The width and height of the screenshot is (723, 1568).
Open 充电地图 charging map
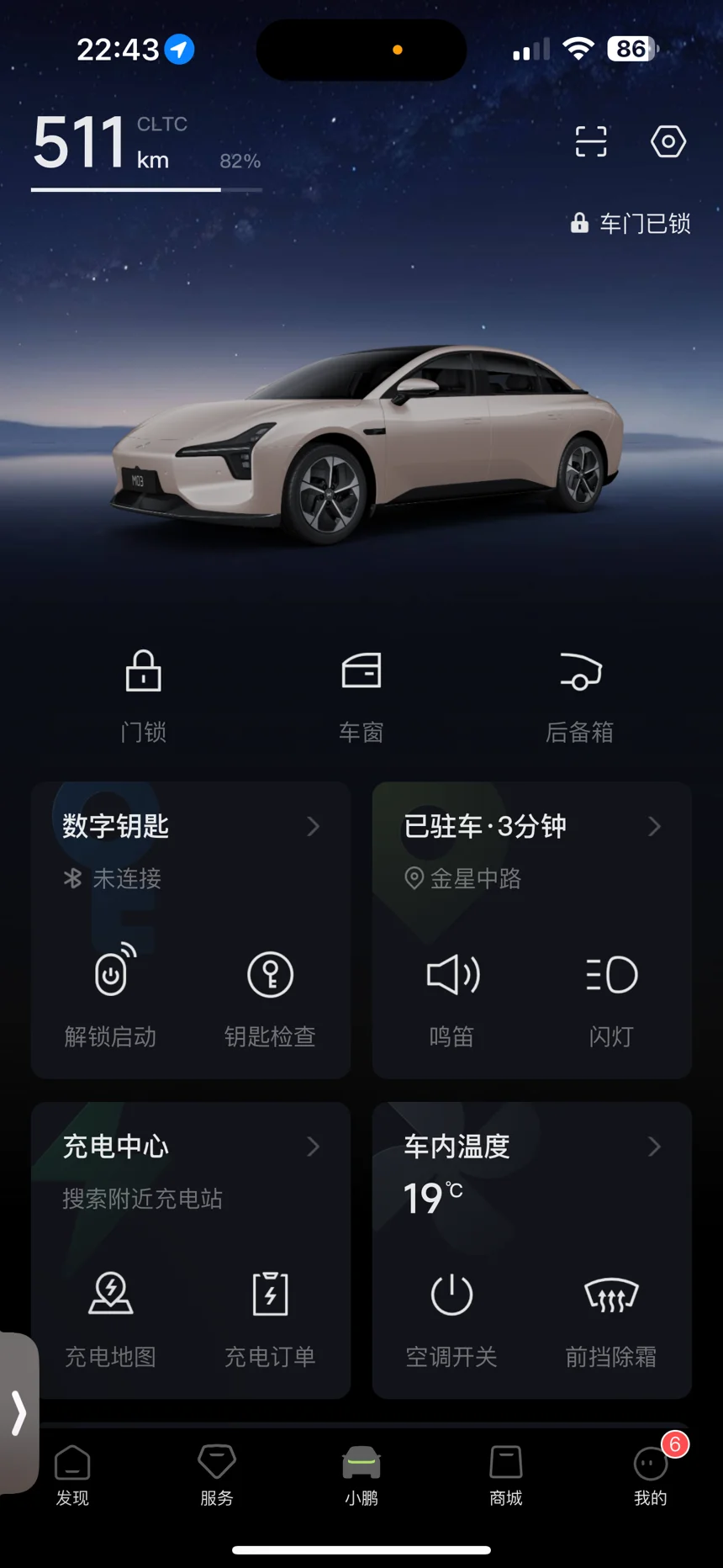tap(111, 1315)
